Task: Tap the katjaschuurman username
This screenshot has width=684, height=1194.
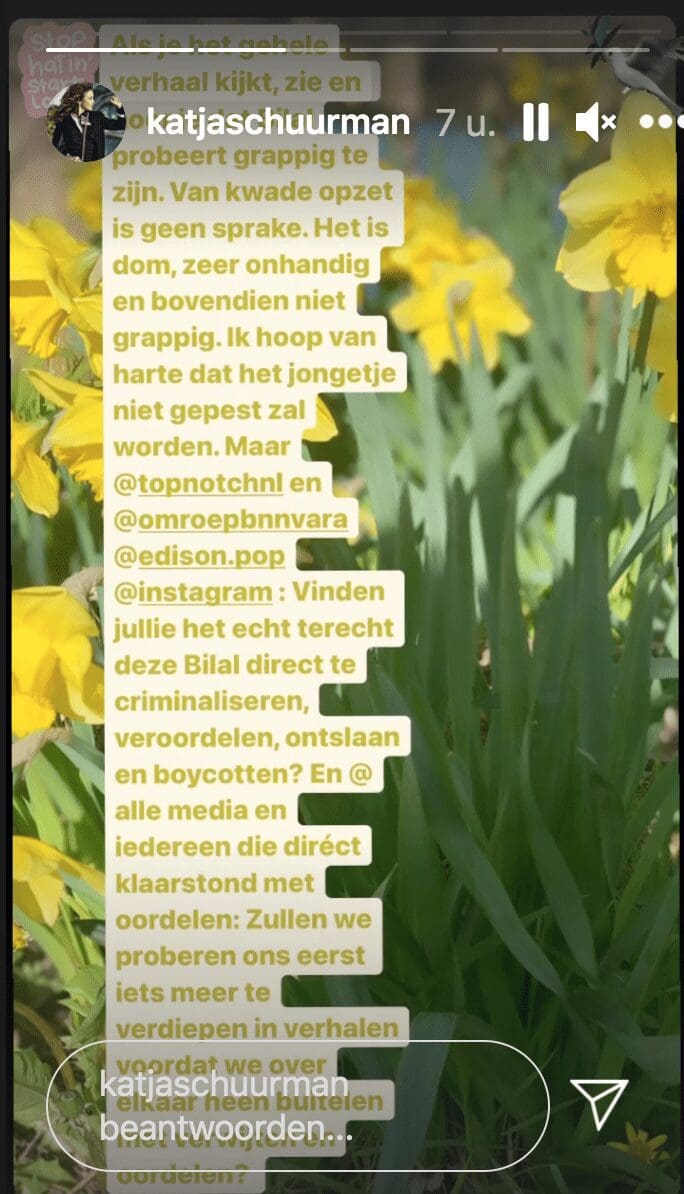Action: (x=277, y=123)
